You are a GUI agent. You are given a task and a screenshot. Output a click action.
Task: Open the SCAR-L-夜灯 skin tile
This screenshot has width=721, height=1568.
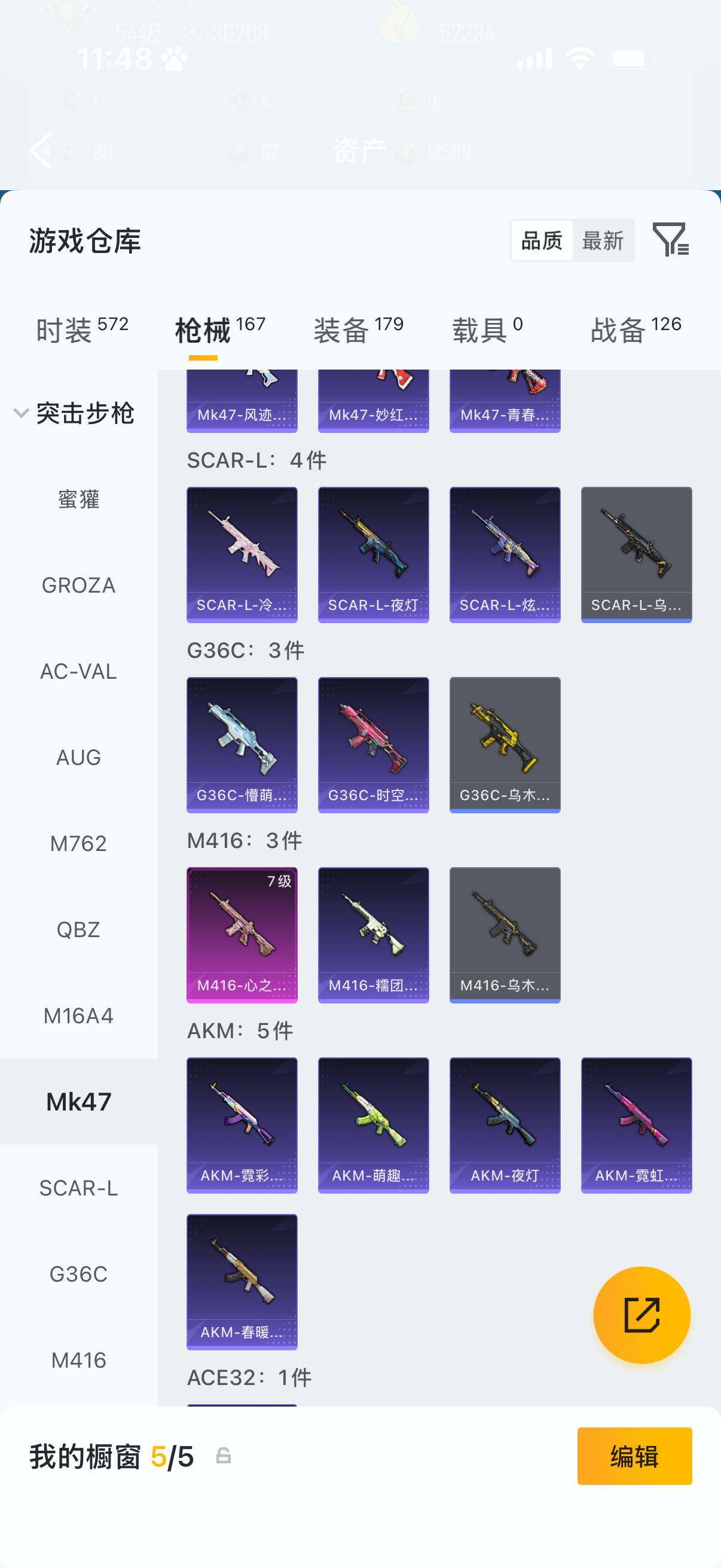pyautogui.click(x=373, y=554)
